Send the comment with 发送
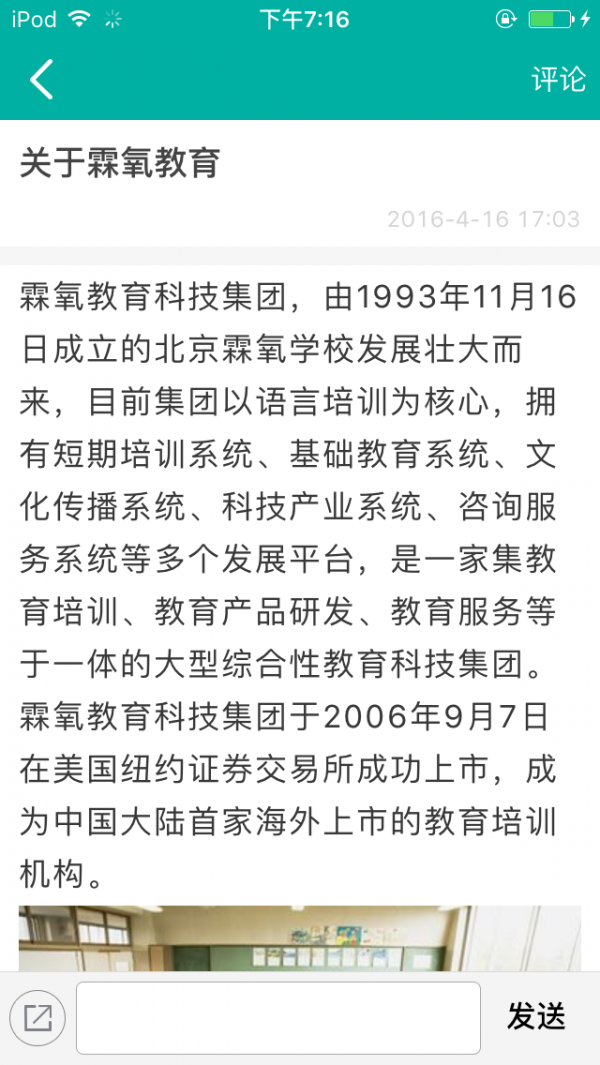Viewport: 600px width, 1065px height. pos(536,1017)
